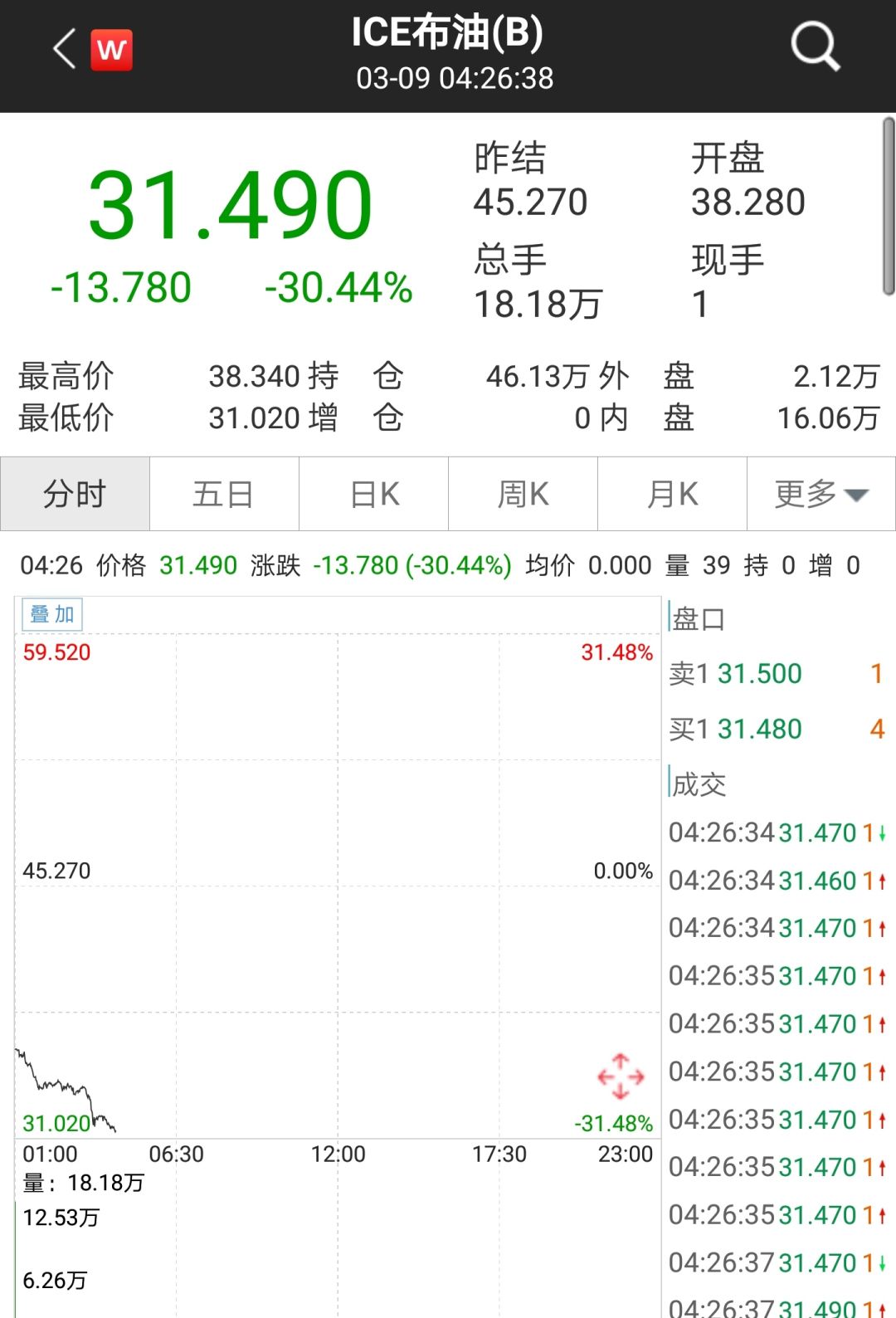Viewport: 896px width, 1318px height.
Task: Click the back arrow to return
Action: [62, 47]
